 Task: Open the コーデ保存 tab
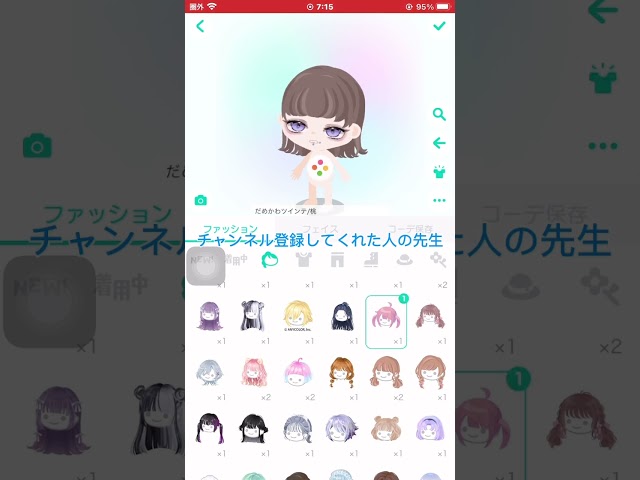point(410,229)
